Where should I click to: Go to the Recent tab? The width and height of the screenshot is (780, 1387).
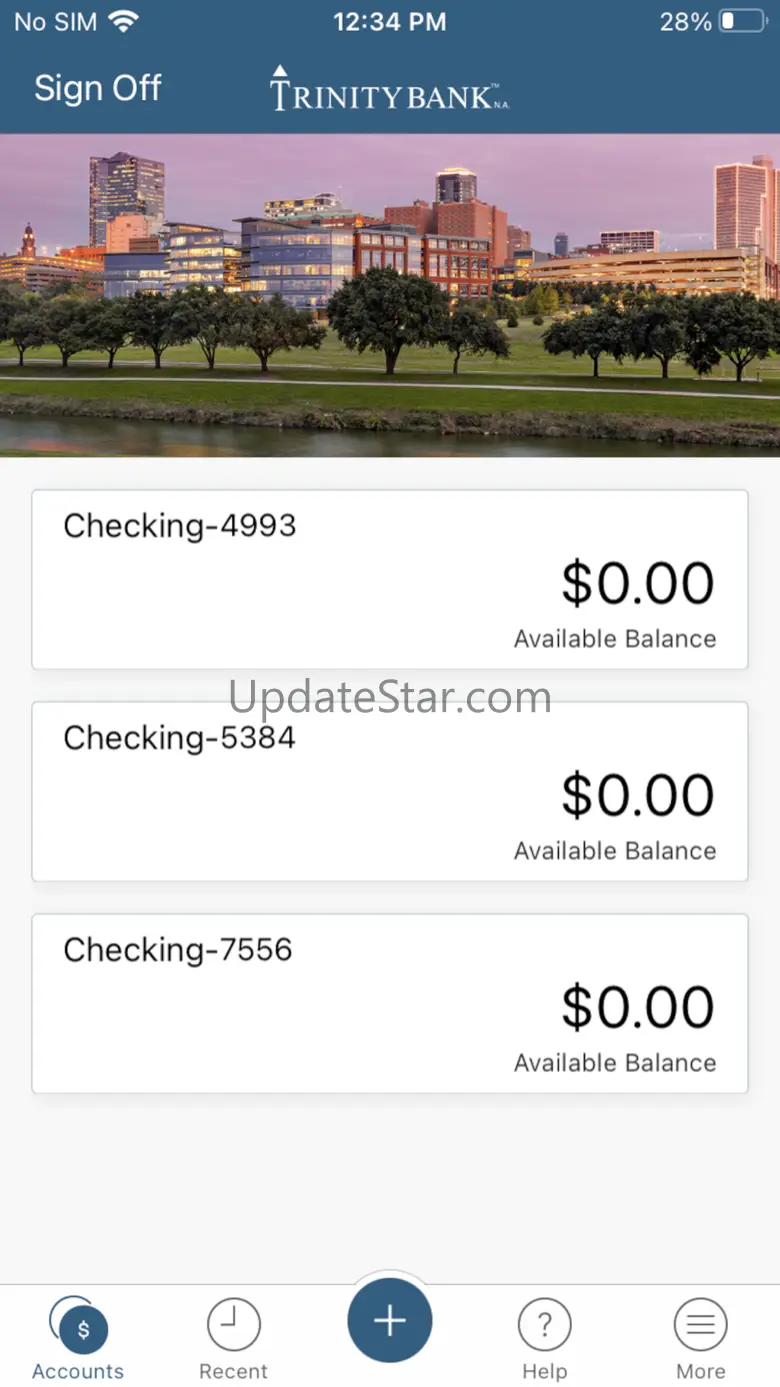point(233,1340)
